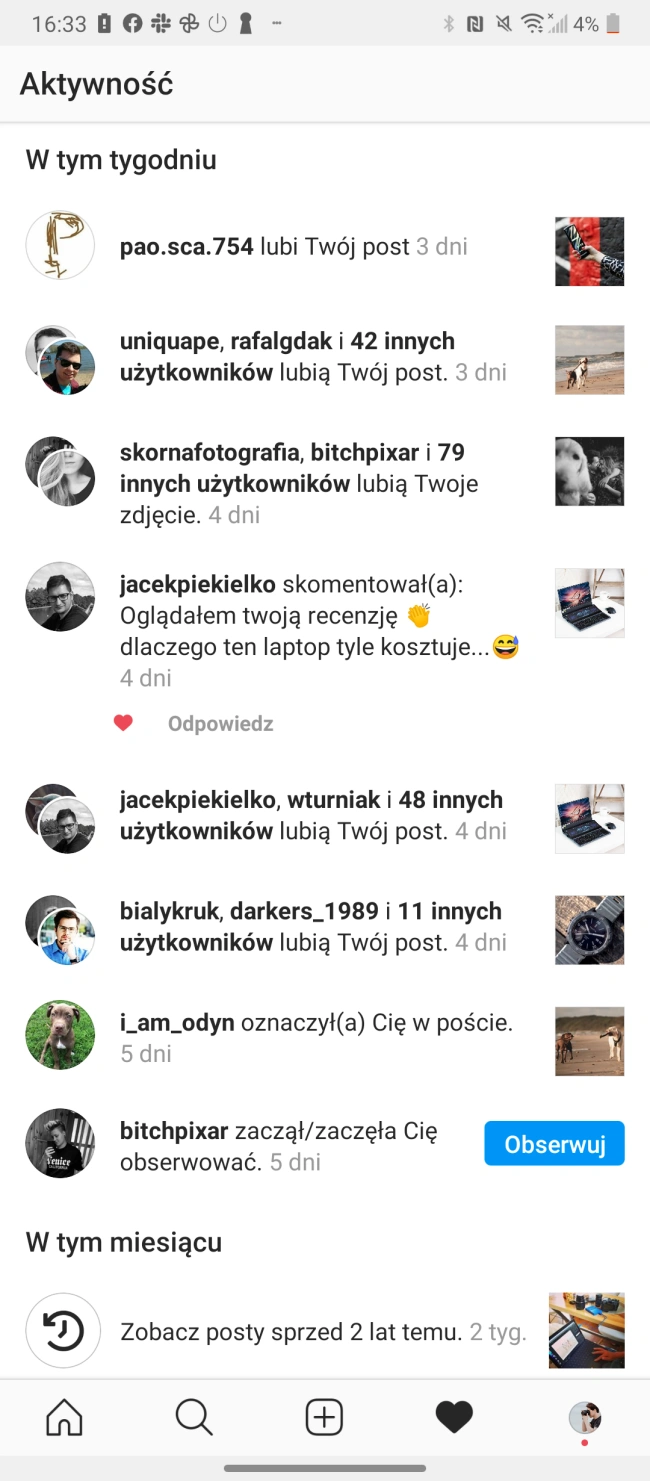
Task: Open pao.sca.754's profile picture
Action: [x=60, y=245]
